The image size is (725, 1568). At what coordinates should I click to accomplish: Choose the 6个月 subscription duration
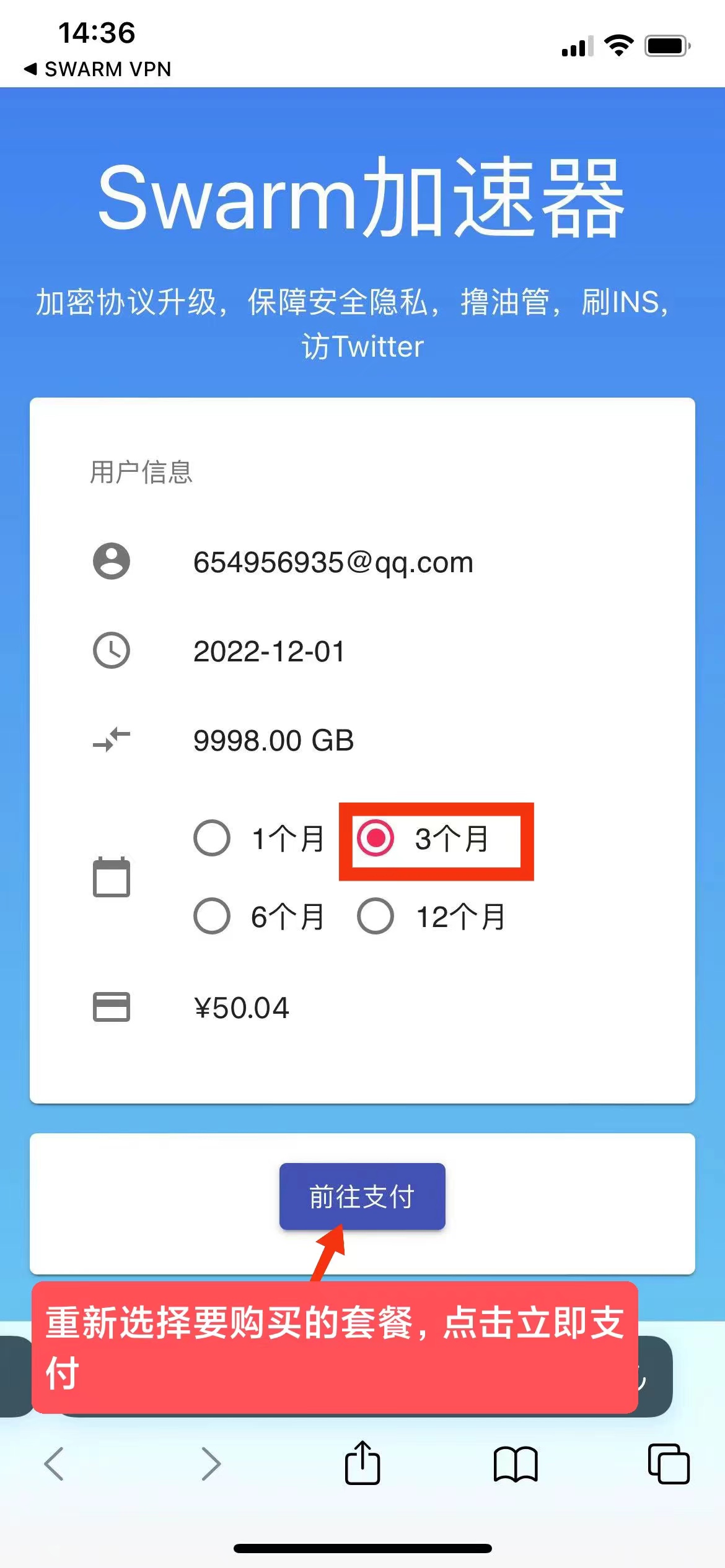click(213, 916)
